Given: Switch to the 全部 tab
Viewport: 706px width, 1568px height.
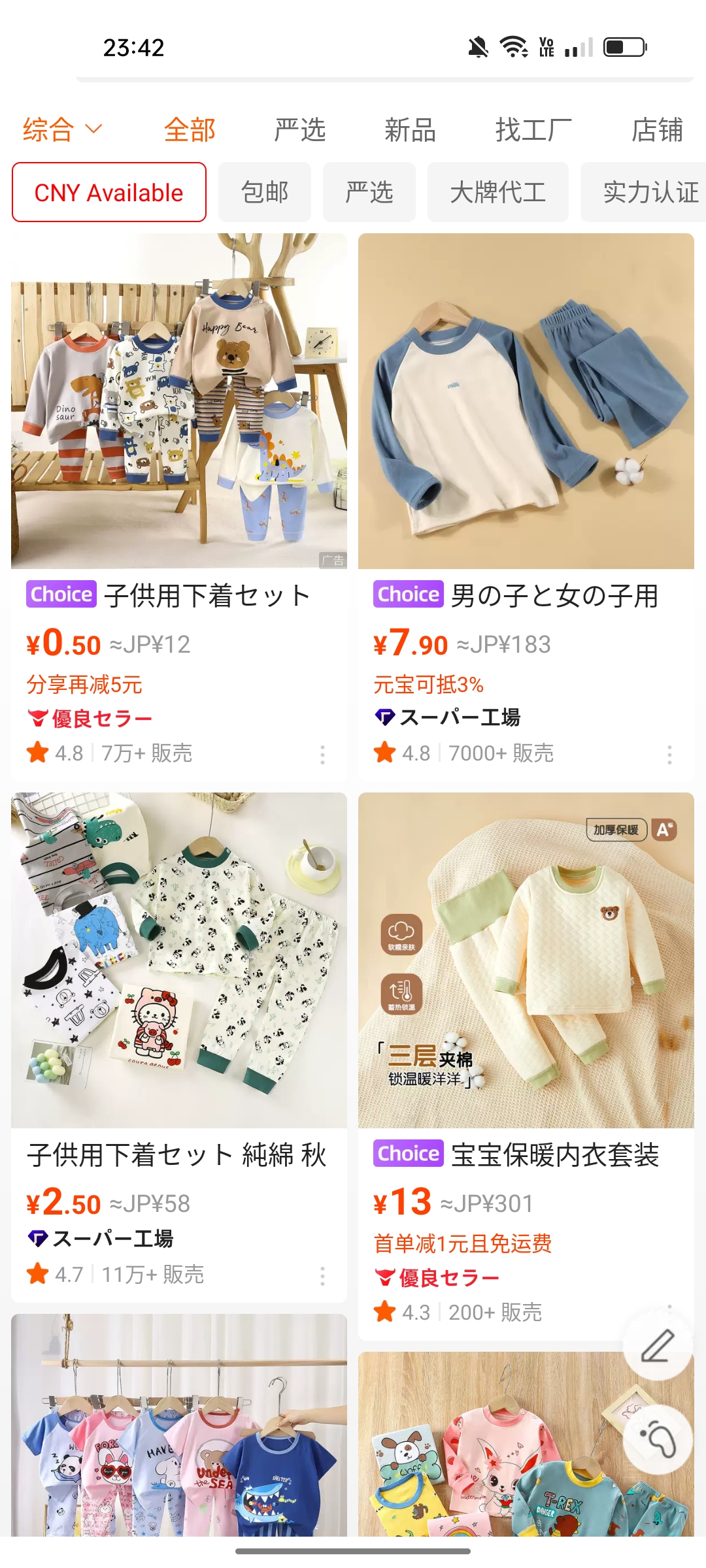Looking at the screenshot, I should [190, 129].
